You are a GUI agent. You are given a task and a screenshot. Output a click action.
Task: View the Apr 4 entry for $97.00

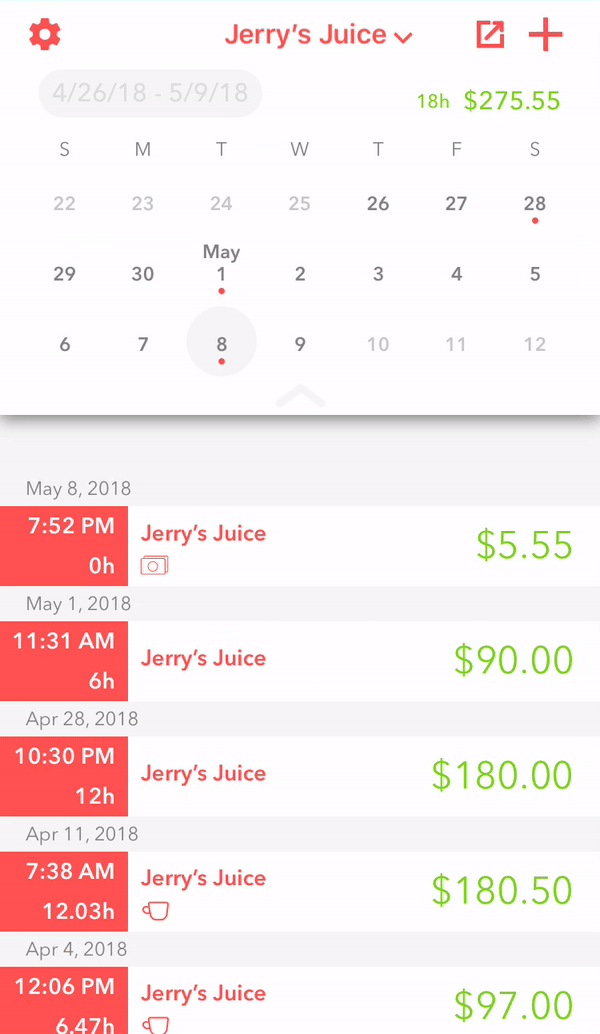pyautogui.click(x=300, y=1001)
